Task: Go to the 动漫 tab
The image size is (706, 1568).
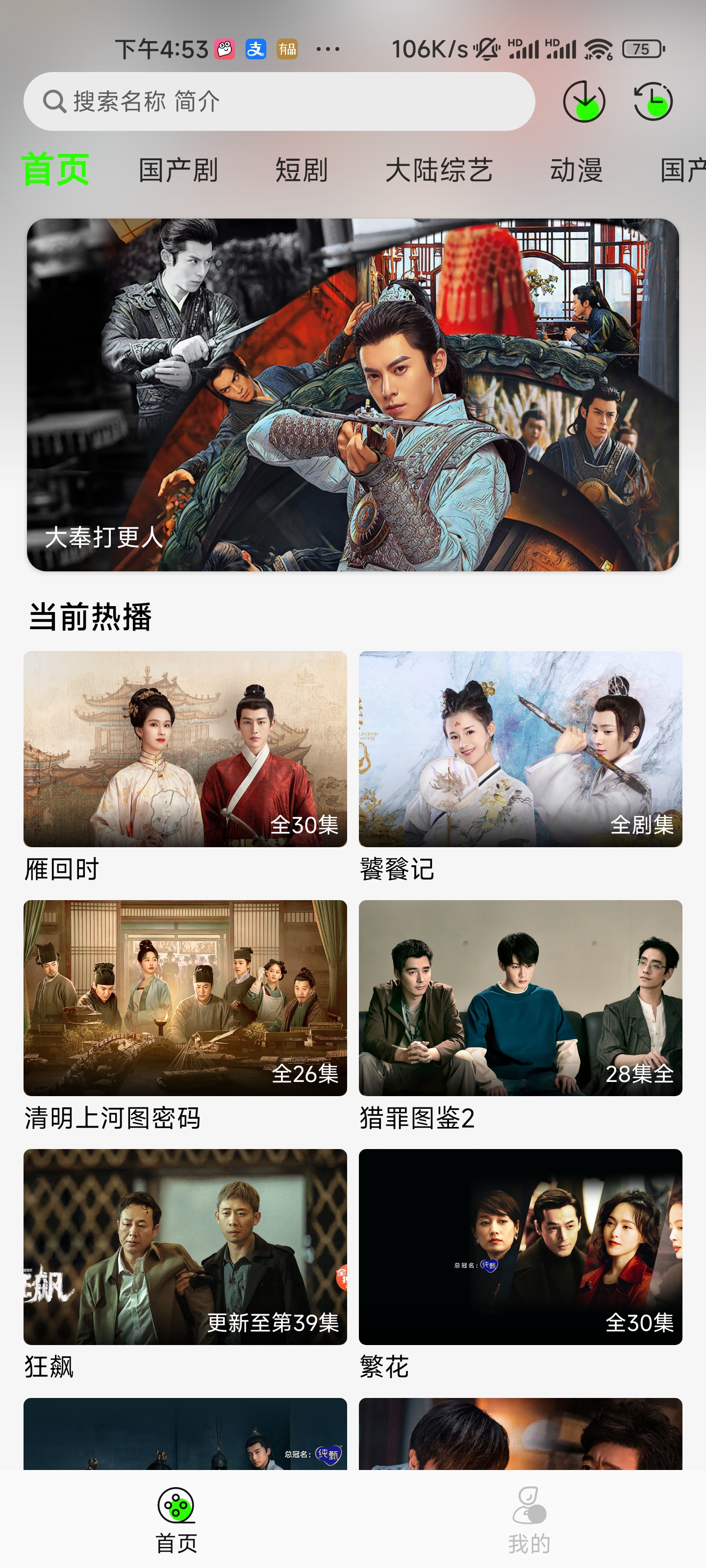Action: [576, 170]
